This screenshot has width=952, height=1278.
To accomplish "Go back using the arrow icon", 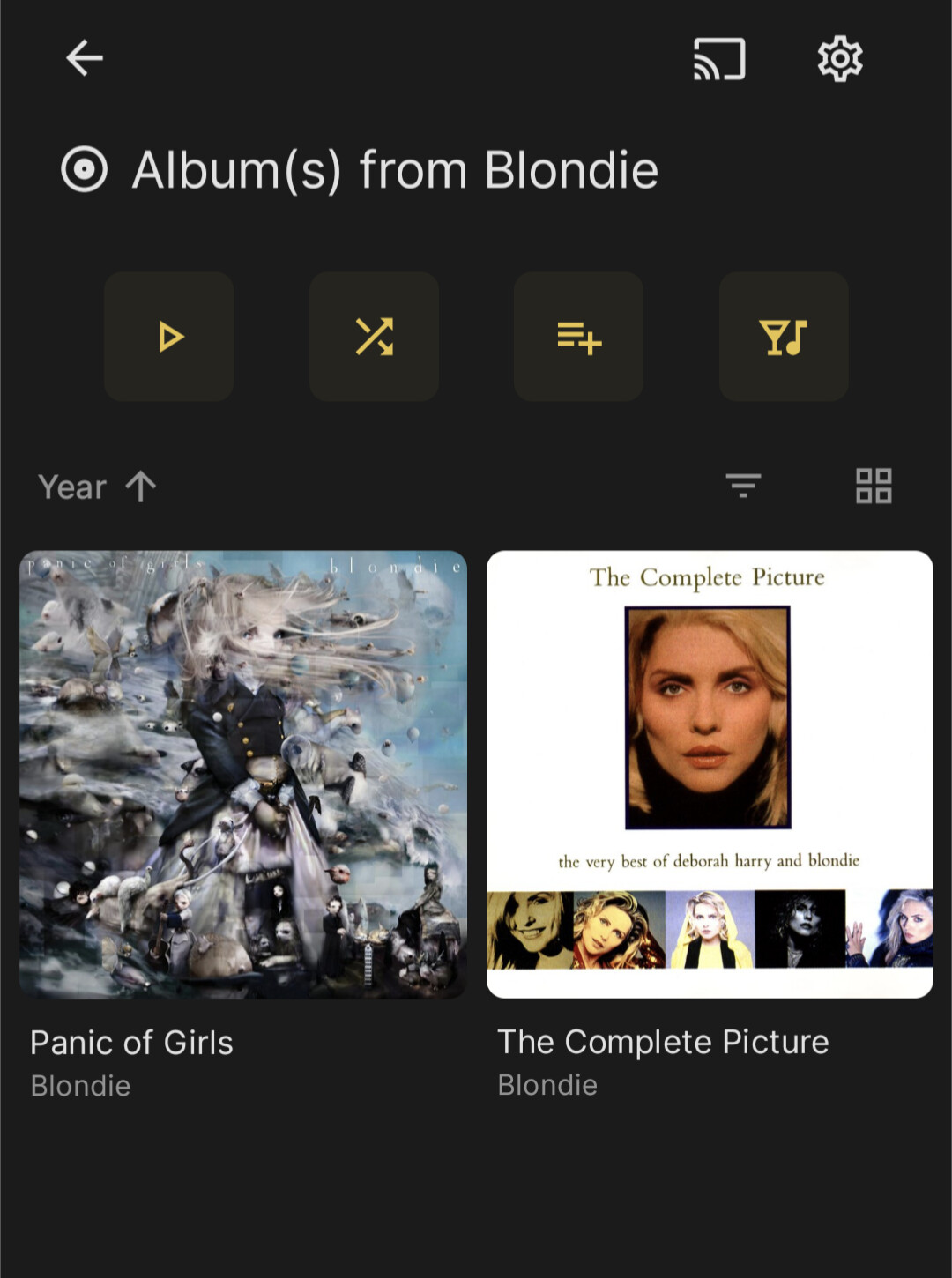I will (x=85, y=59).
